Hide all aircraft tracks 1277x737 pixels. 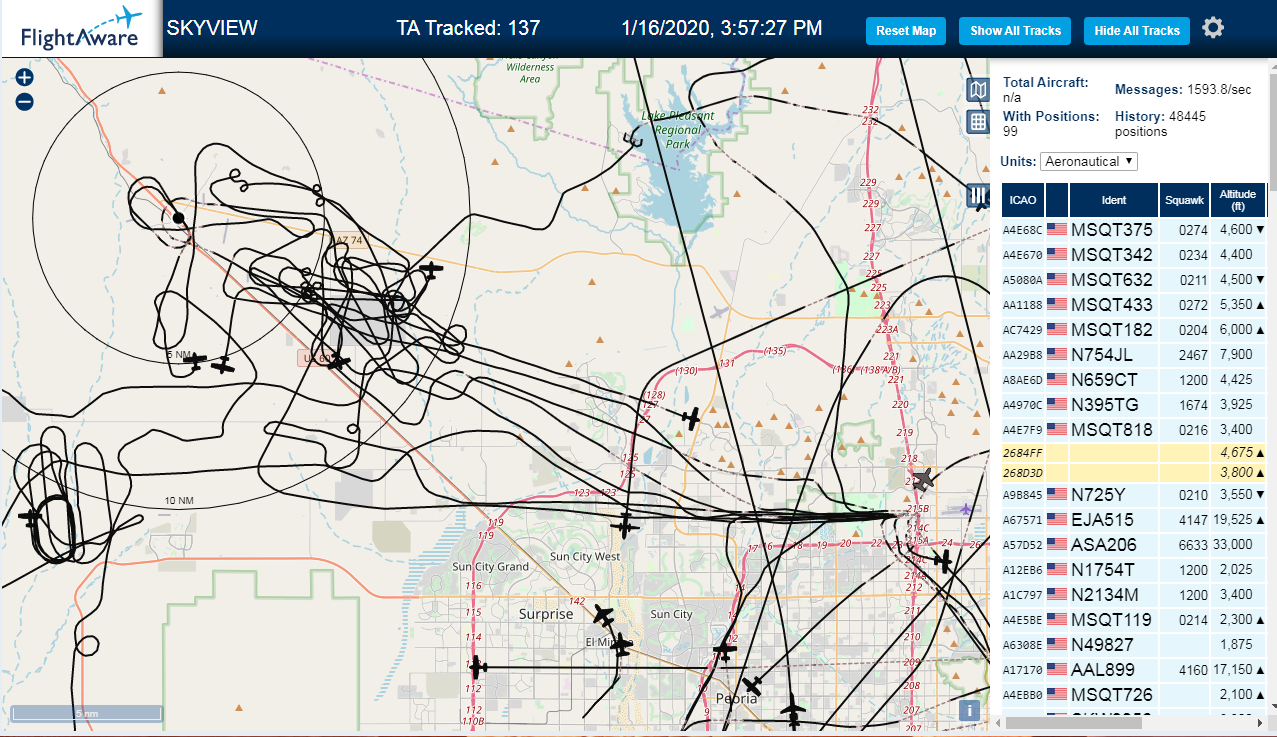(1137, 31)
